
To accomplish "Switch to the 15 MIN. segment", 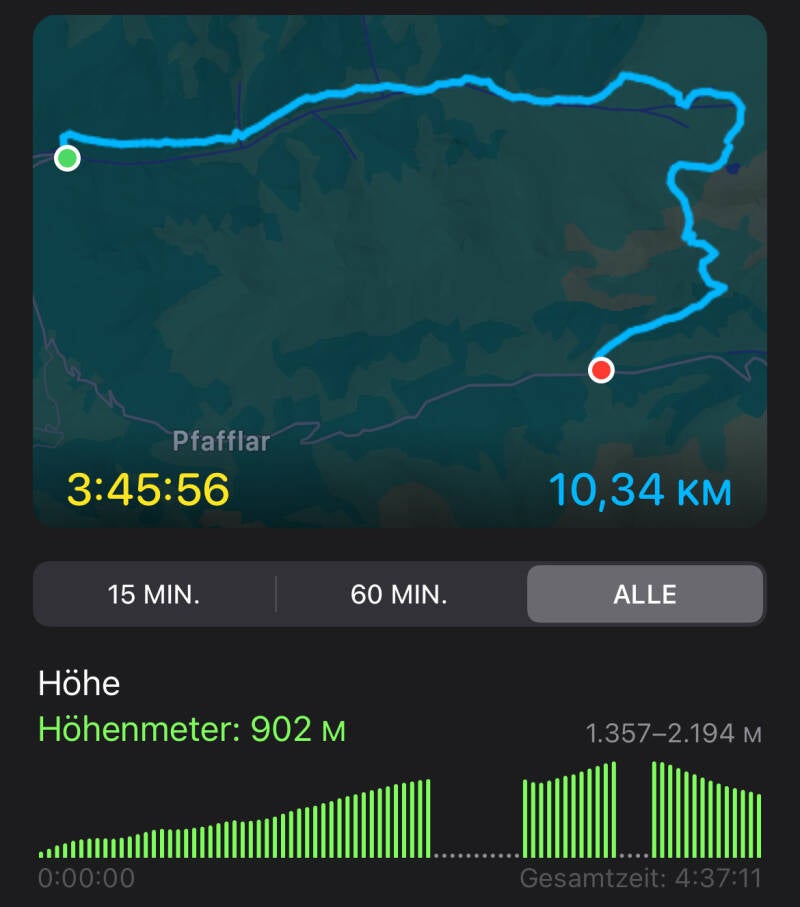I will 154,594.
